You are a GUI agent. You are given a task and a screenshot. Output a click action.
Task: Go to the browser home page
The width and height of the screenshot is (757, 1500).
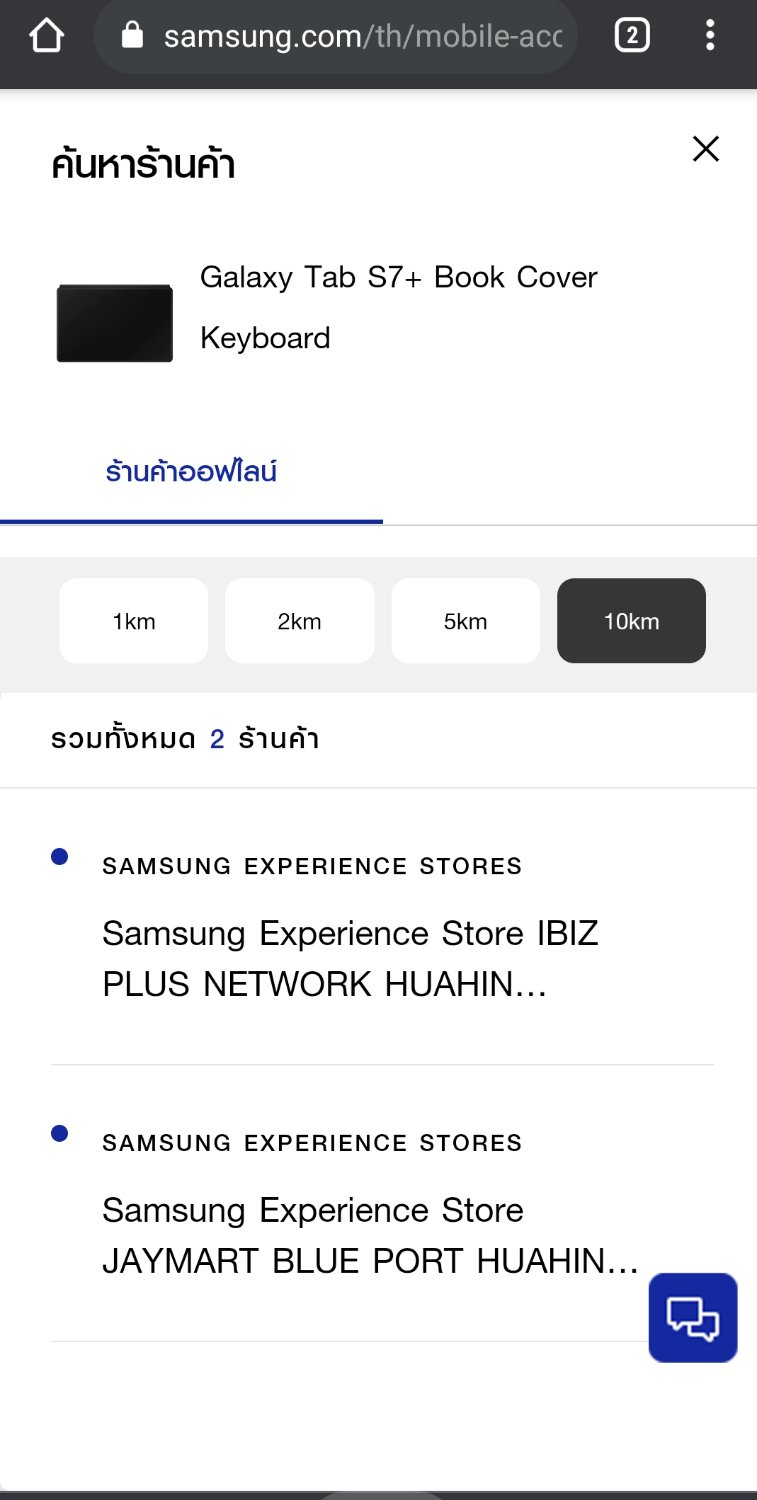[x=46, y=37]
